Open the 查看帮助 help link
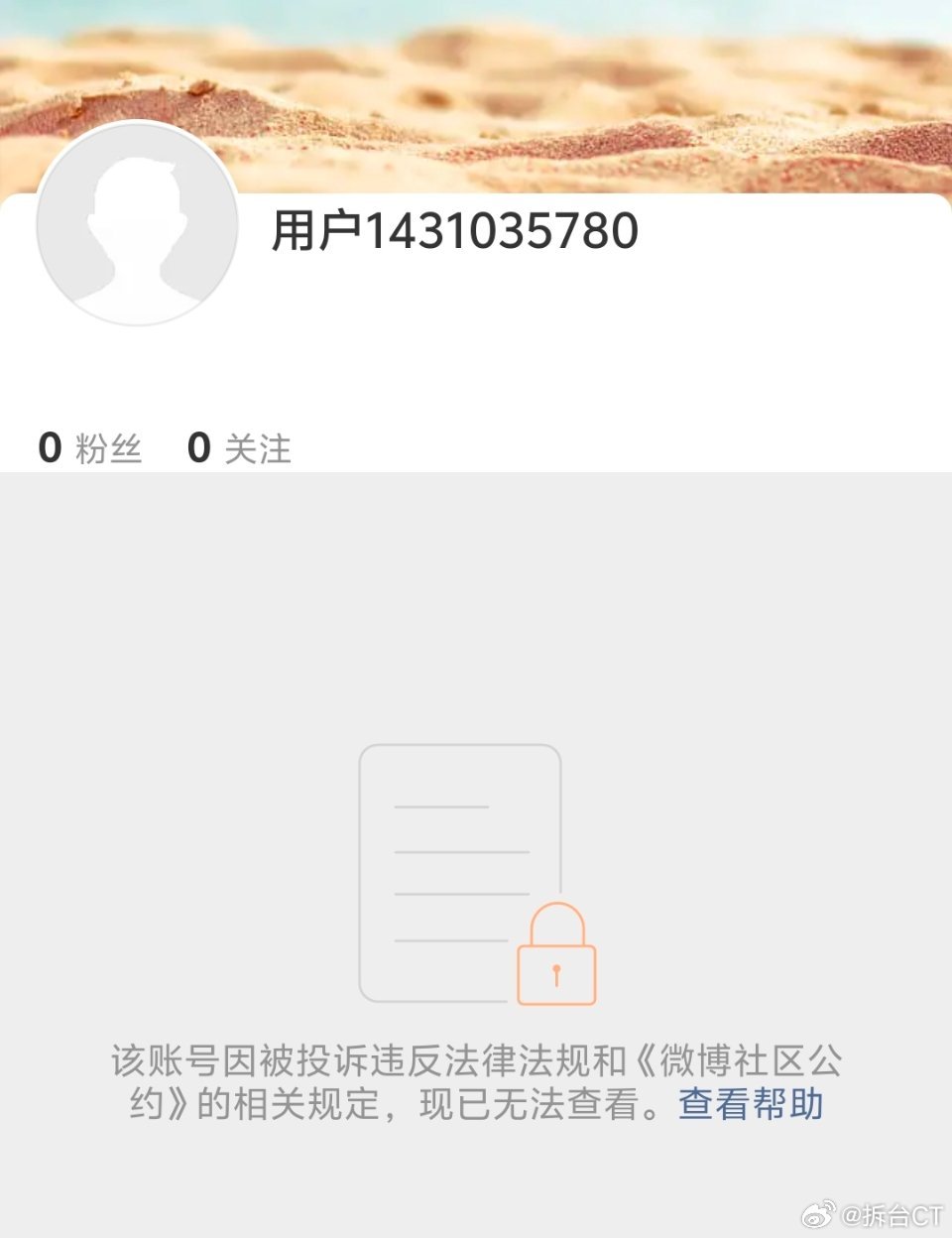Screen dimensions: 952x1238 751,1103
